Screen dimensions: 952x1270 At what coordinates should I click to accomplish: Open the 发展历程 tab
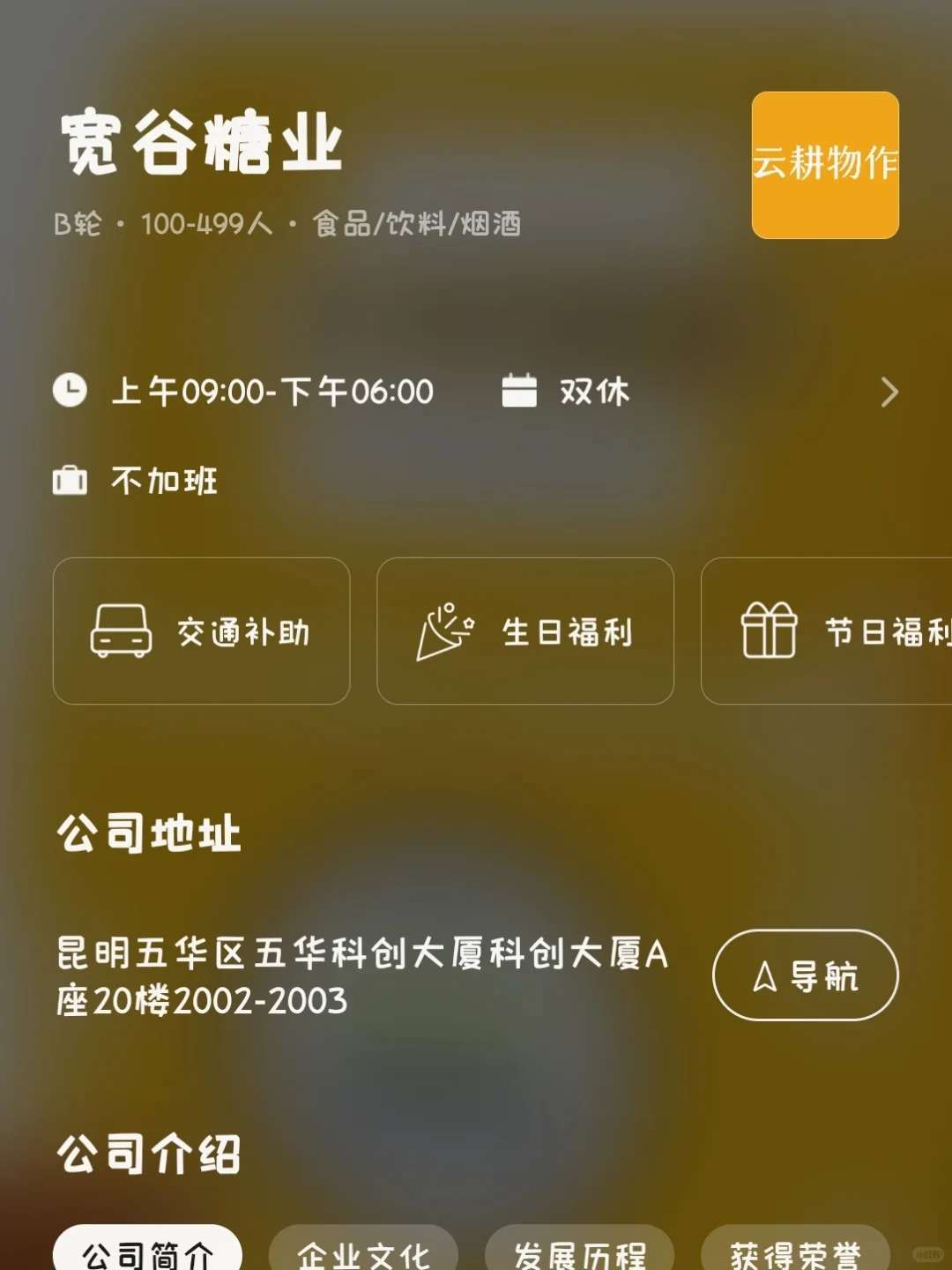click(579, 1252)
